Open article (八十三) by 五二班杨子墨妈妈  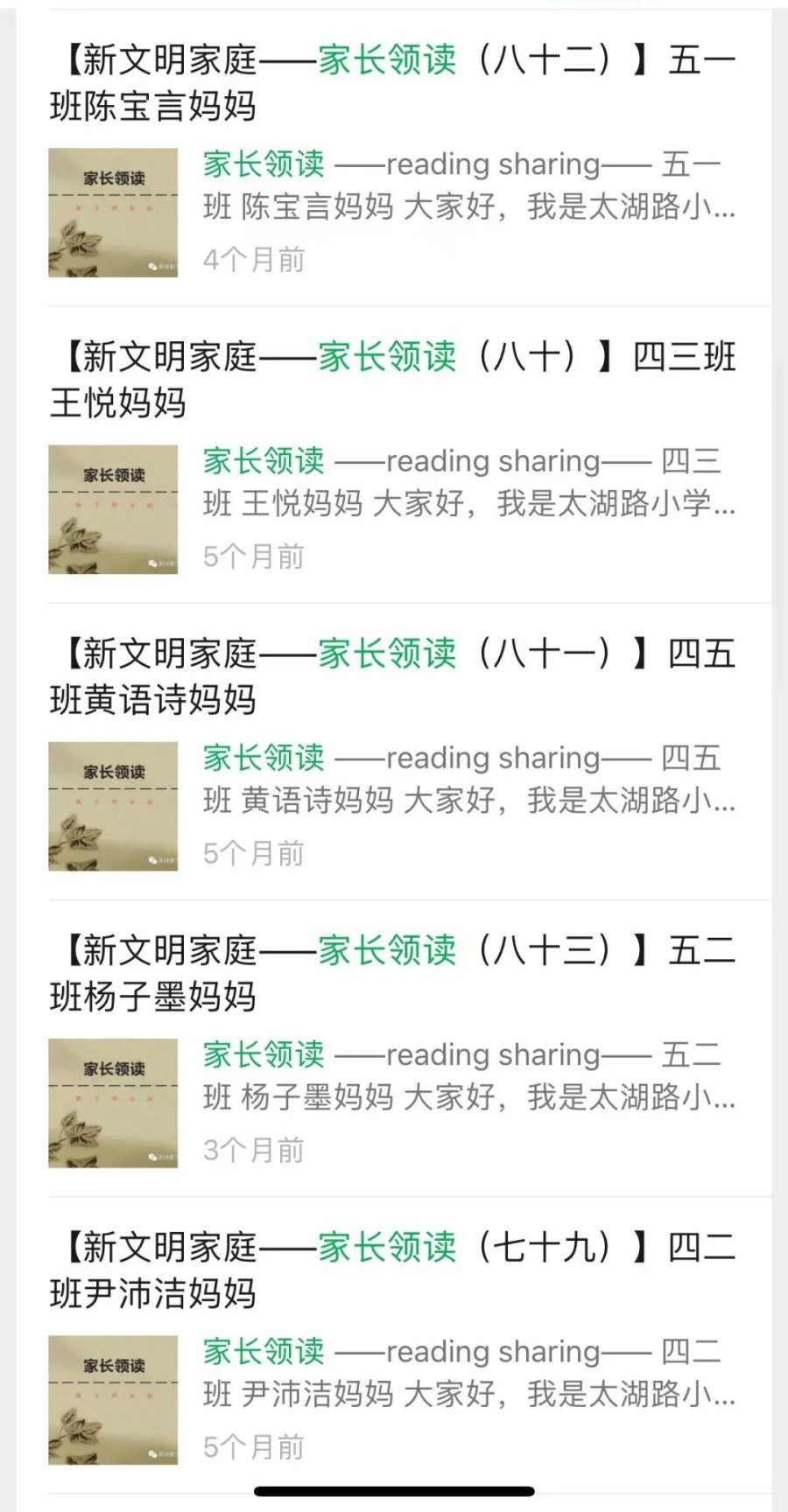coord(392,973)
